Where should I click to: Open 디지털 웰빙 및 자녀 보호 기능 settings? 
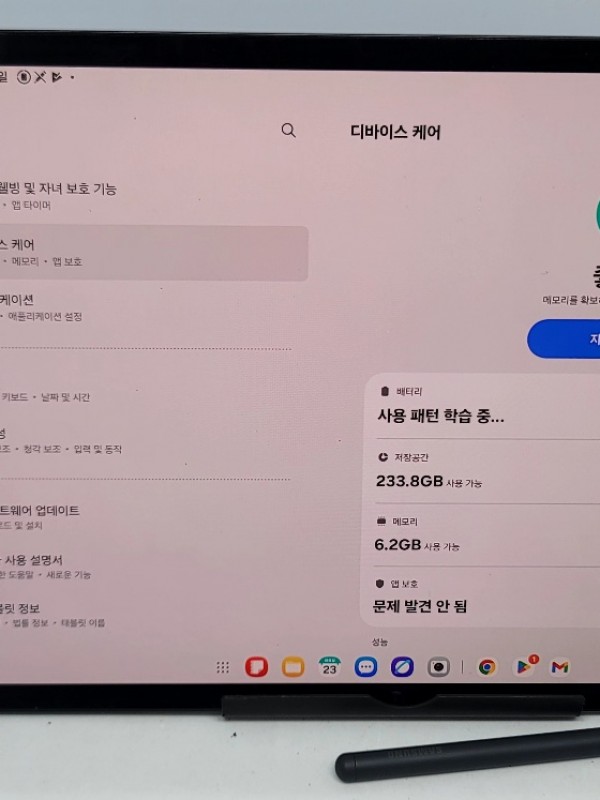pyautogui.click(x=60, y=195)
